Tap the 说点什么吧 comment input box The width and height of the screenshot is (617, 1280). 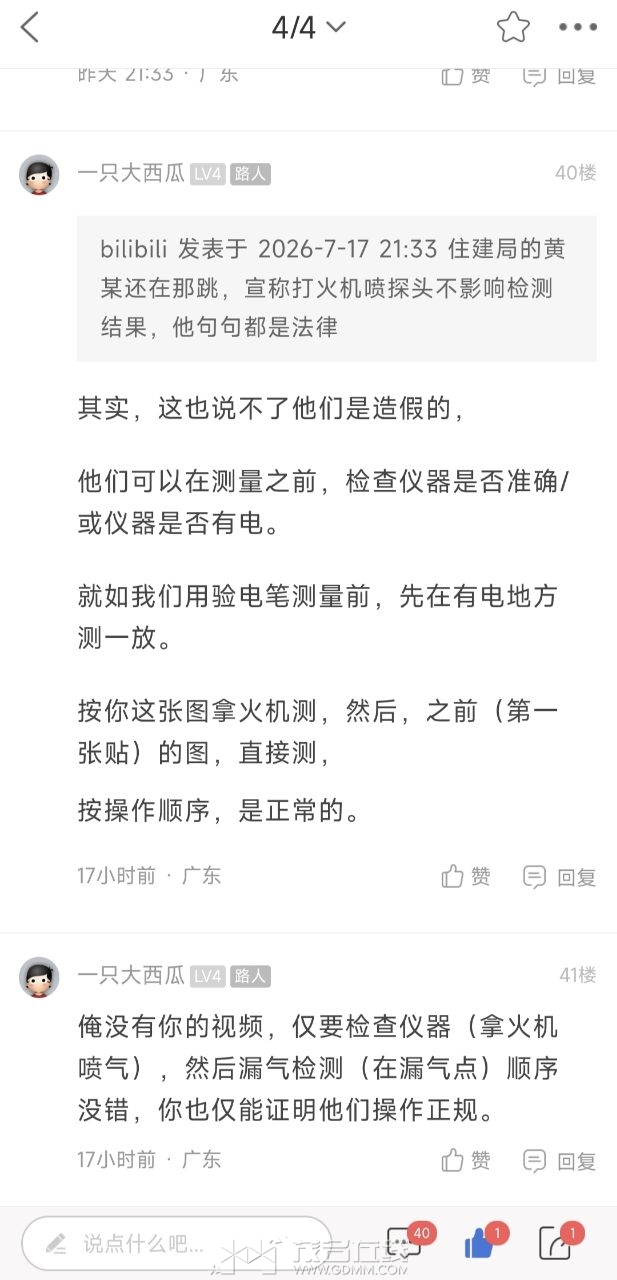click(x=177, y=1244)
